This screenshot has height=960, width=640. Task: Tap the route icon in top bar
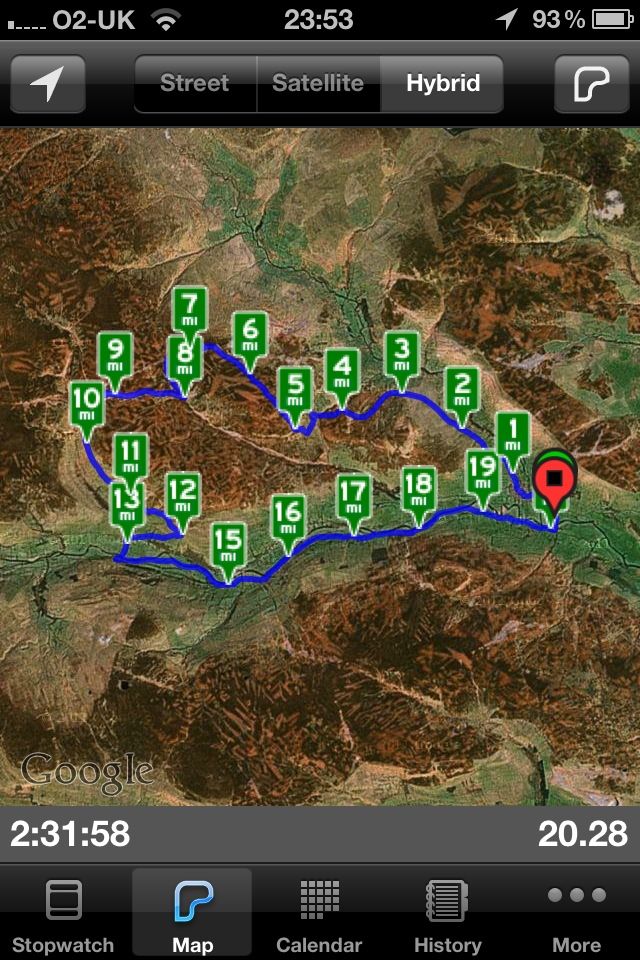click(591, 84)
